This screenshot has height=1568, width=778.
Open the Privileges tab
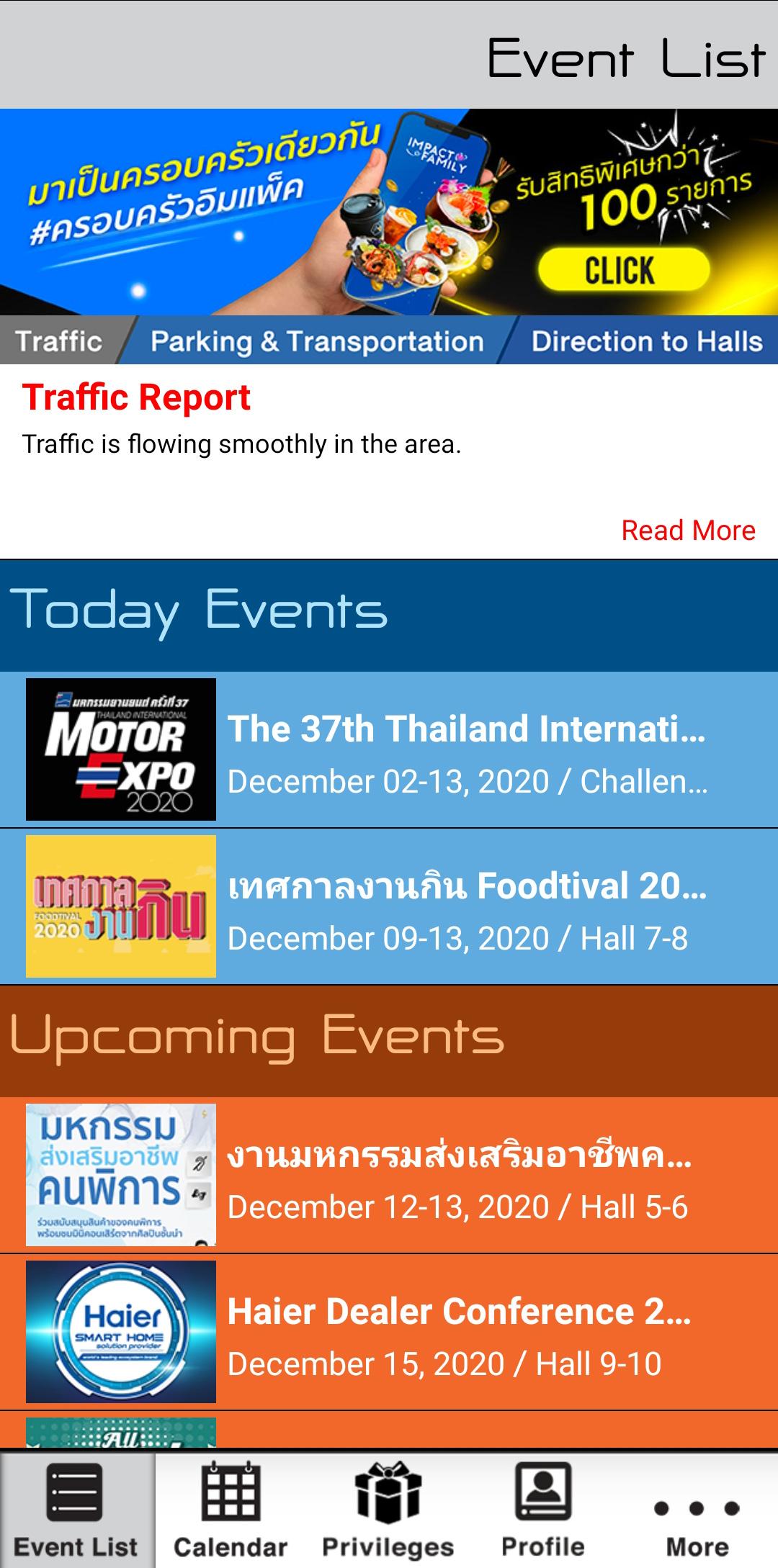(388, 1510)
